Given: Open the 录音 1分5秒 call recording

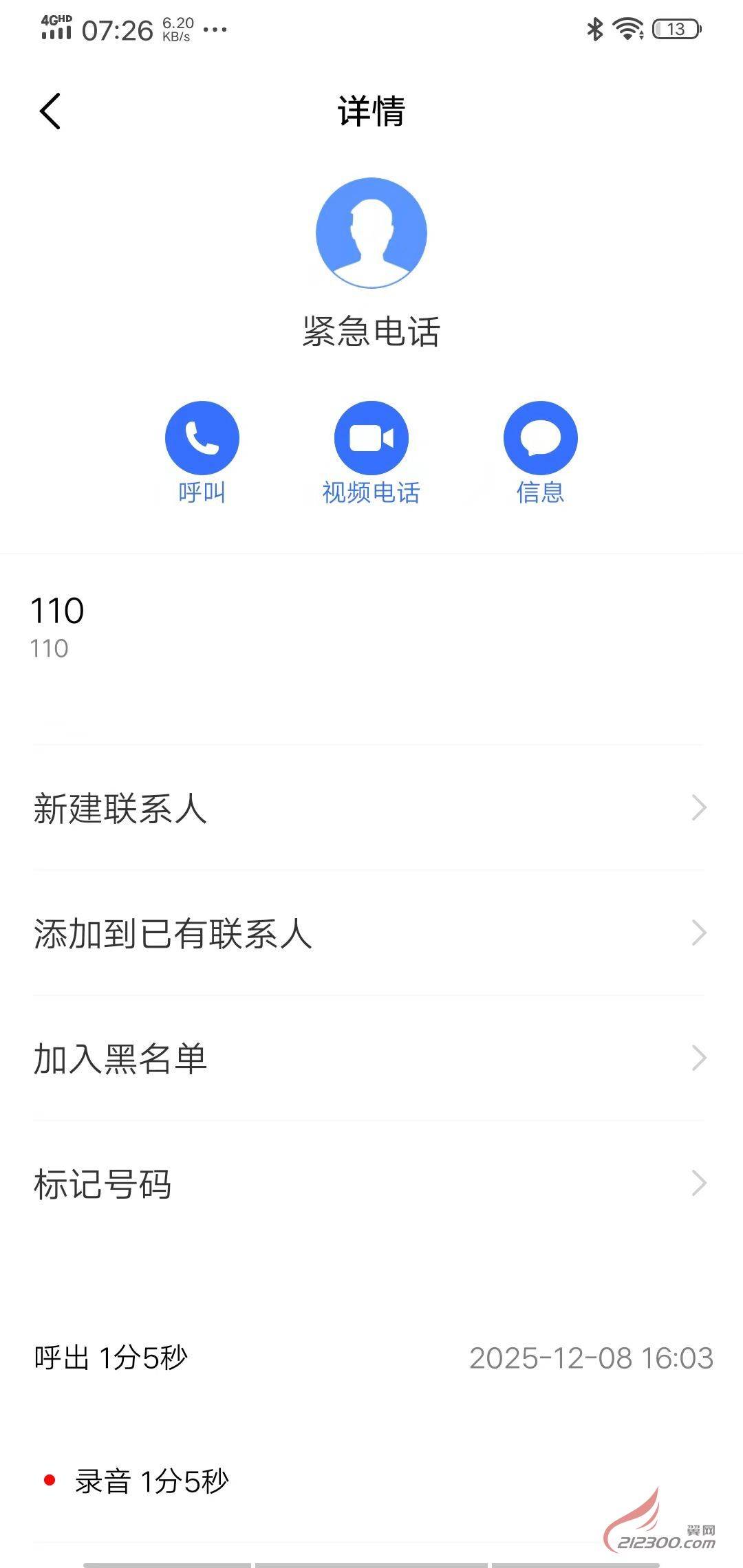Looking at the screenshot, I should (151, 1481).
